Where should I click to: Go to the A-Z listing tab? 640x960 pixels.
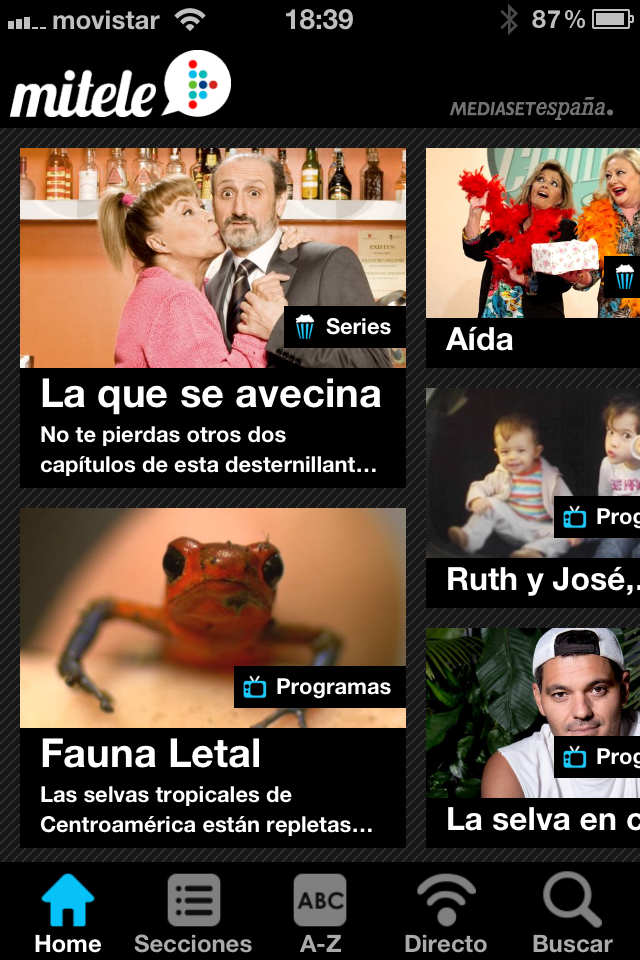tap(320, 914)
